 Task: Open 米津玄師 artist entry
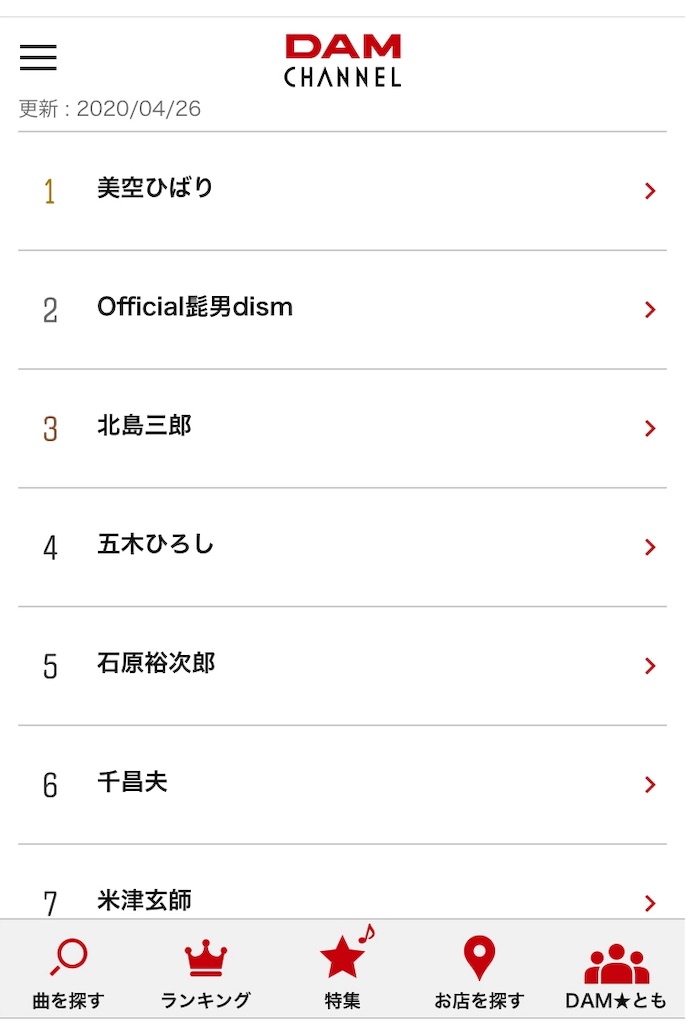[x=342, y=898]
